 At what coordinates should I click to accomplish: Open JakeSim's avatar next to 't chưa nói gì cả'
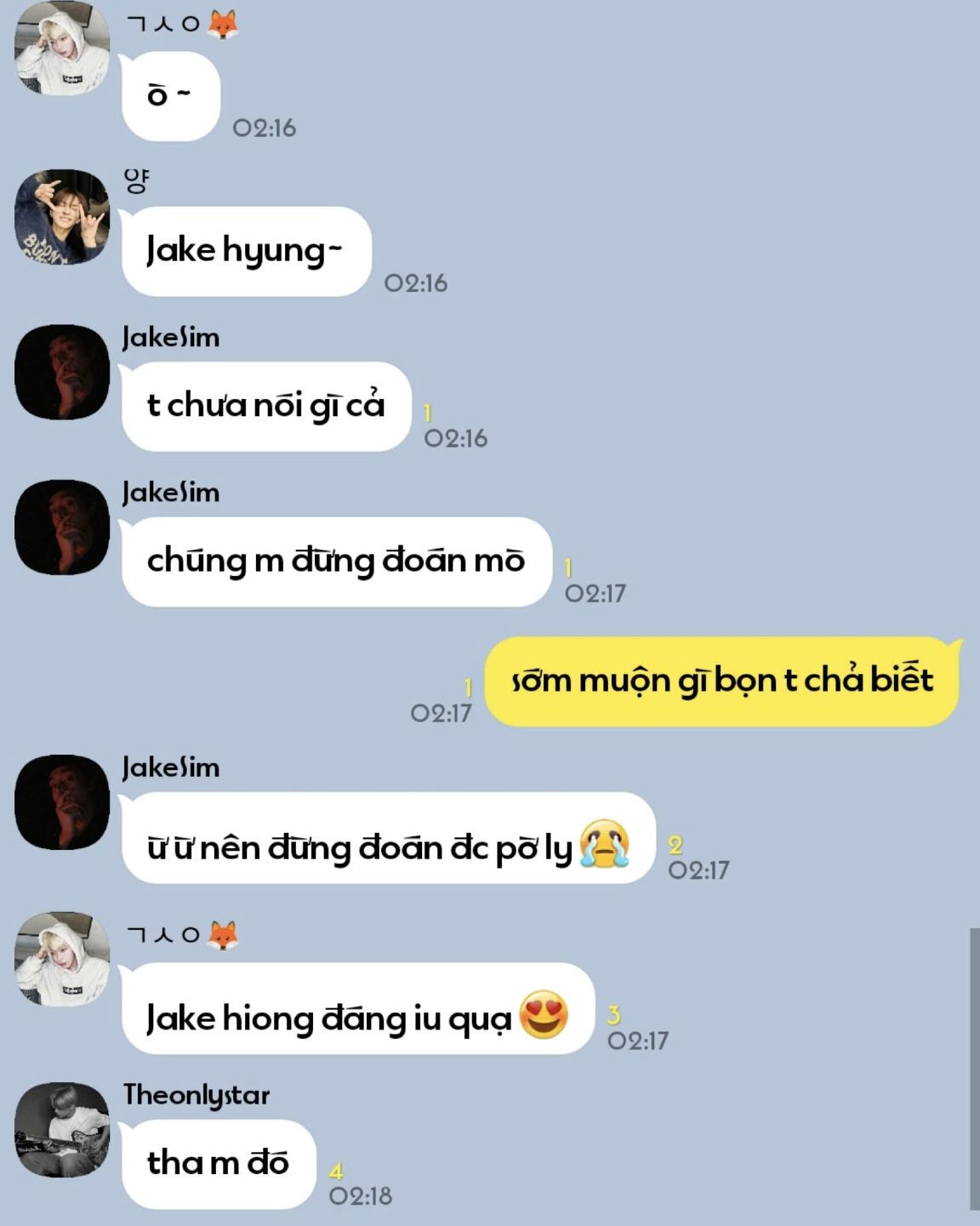coord(62,372)
